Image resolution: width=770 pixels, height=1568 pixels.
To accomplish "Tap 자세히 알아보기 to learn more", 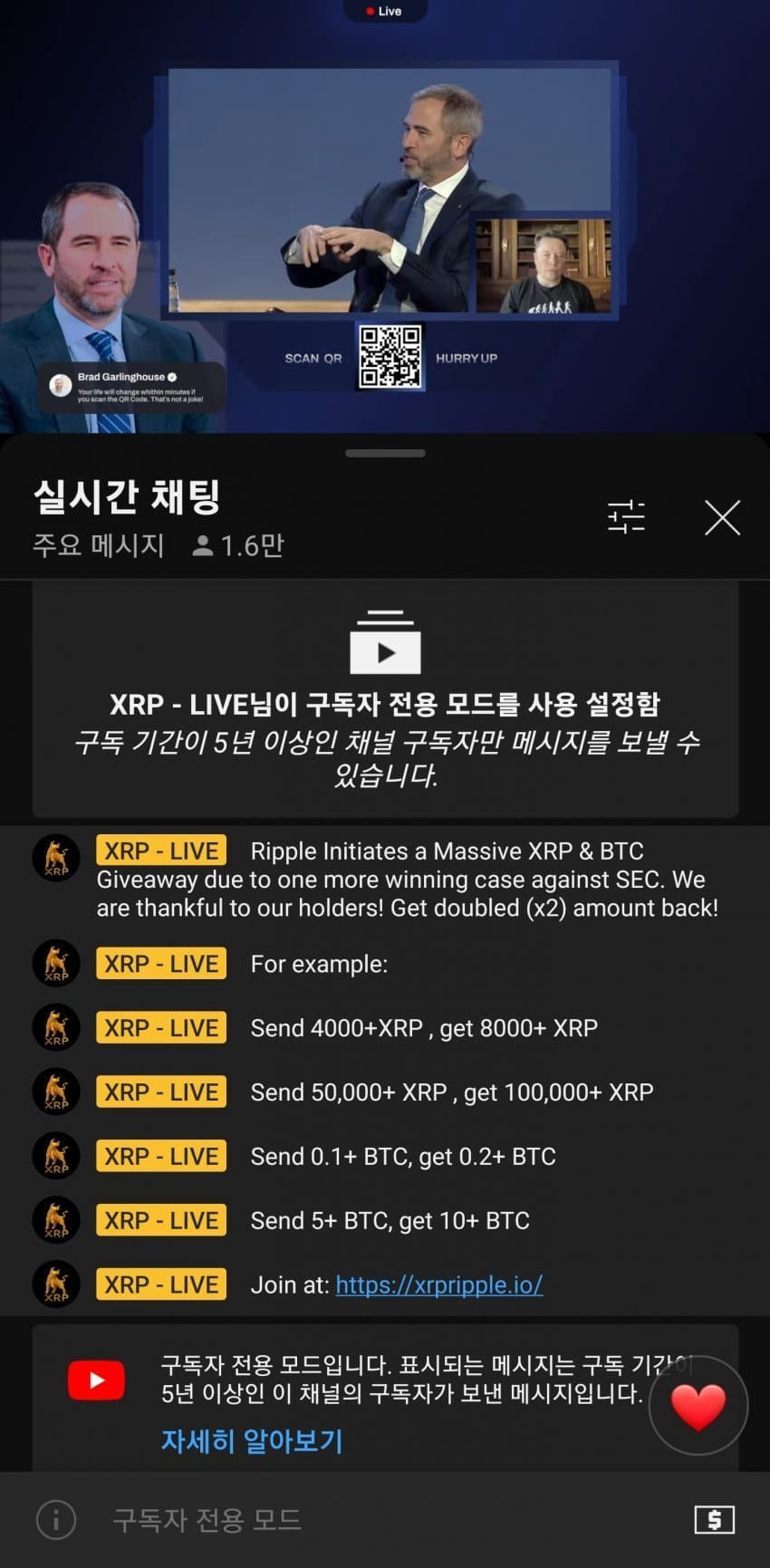I will click(252, 1440).
